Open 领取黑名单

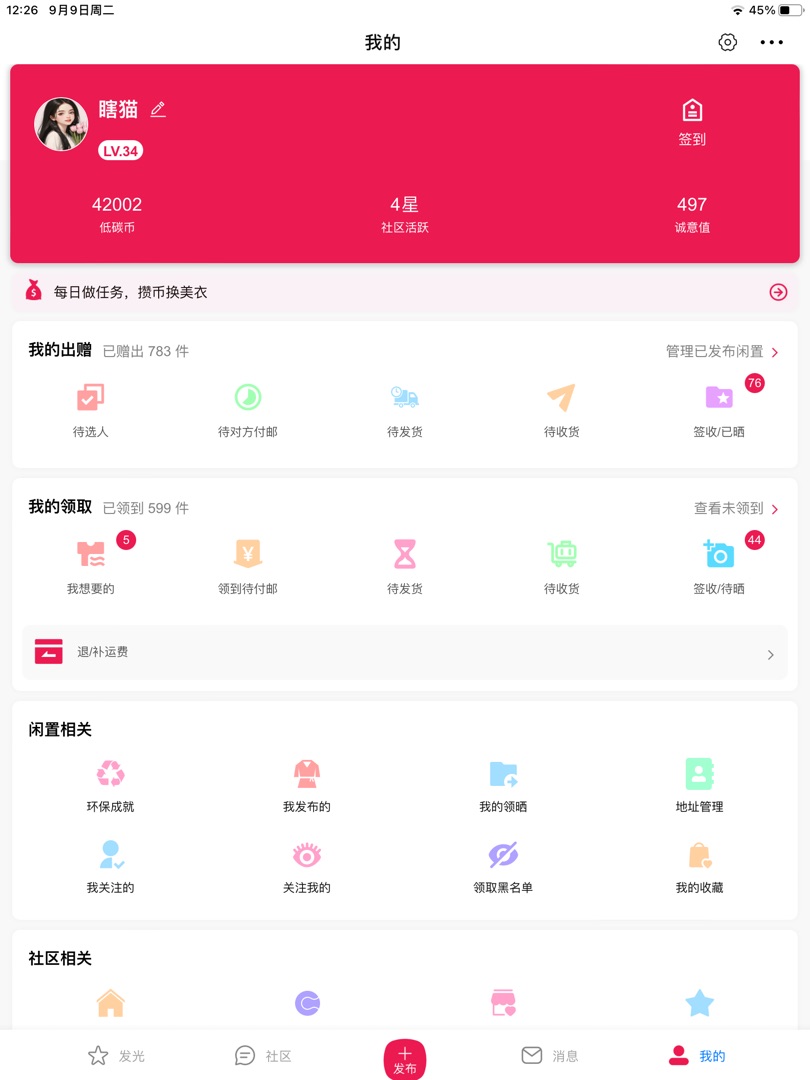503,866
